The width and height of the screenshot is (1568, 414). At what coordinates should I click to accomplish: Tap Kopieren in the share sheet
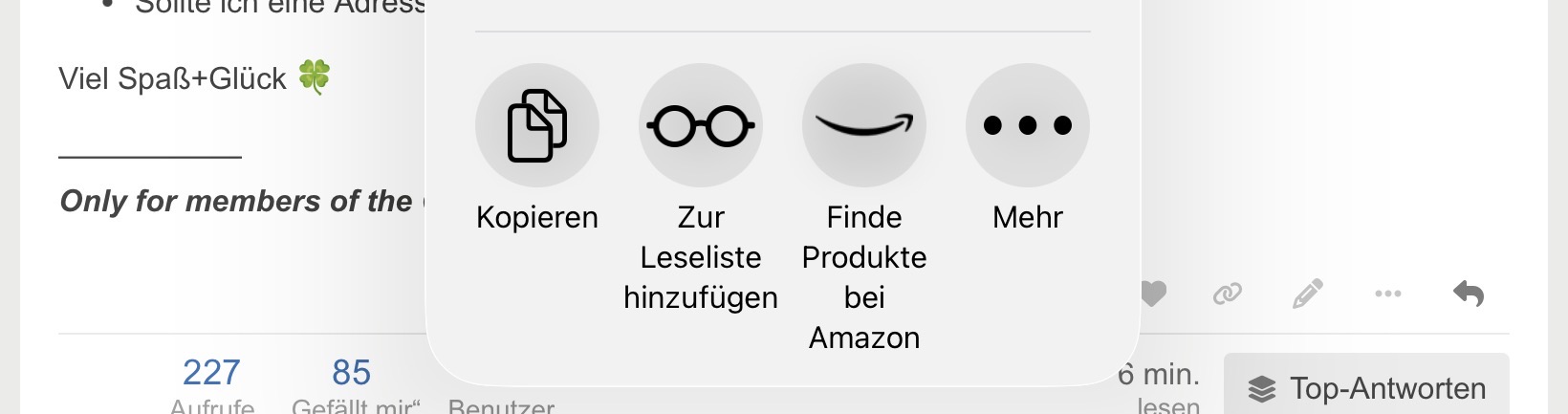pyautogui.click(x=537, y=125)
